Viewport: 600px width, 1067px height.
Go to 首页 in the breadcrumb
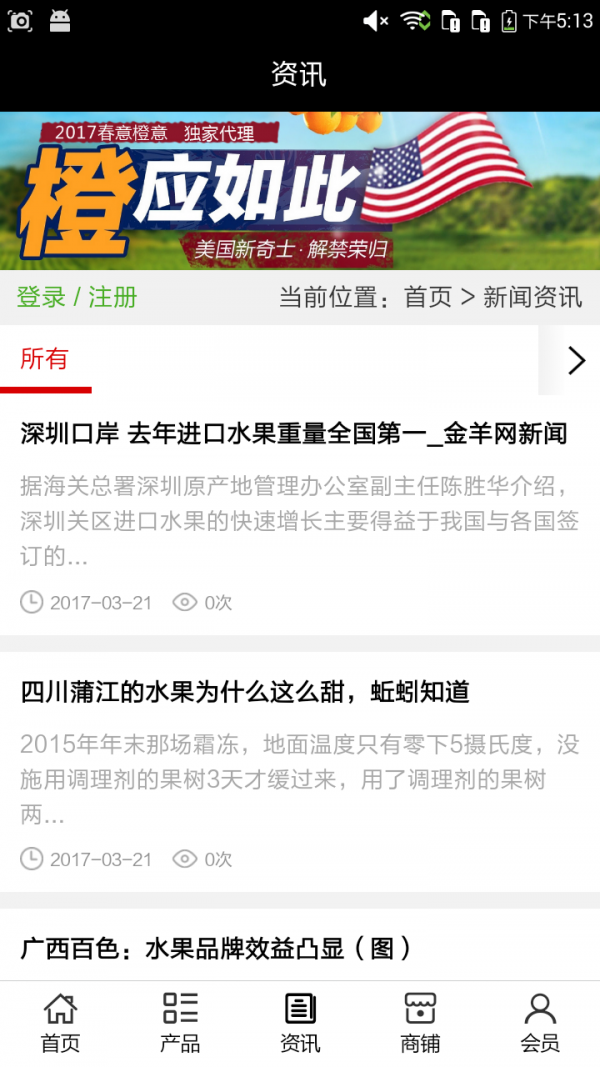click(428, 297)
